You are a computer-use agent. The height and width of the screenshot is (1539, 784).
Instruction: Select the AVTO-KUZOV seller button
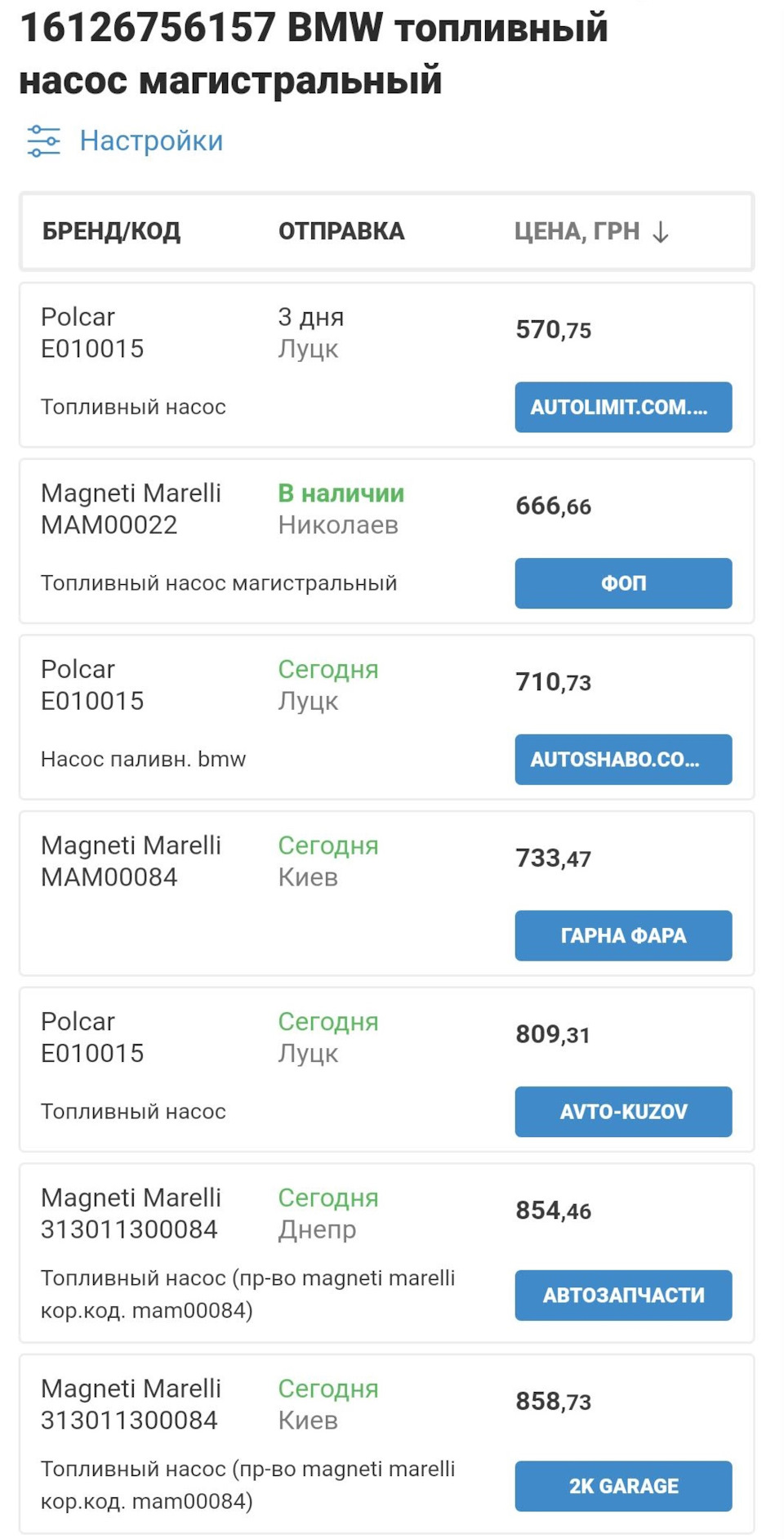click(623, 1111)
